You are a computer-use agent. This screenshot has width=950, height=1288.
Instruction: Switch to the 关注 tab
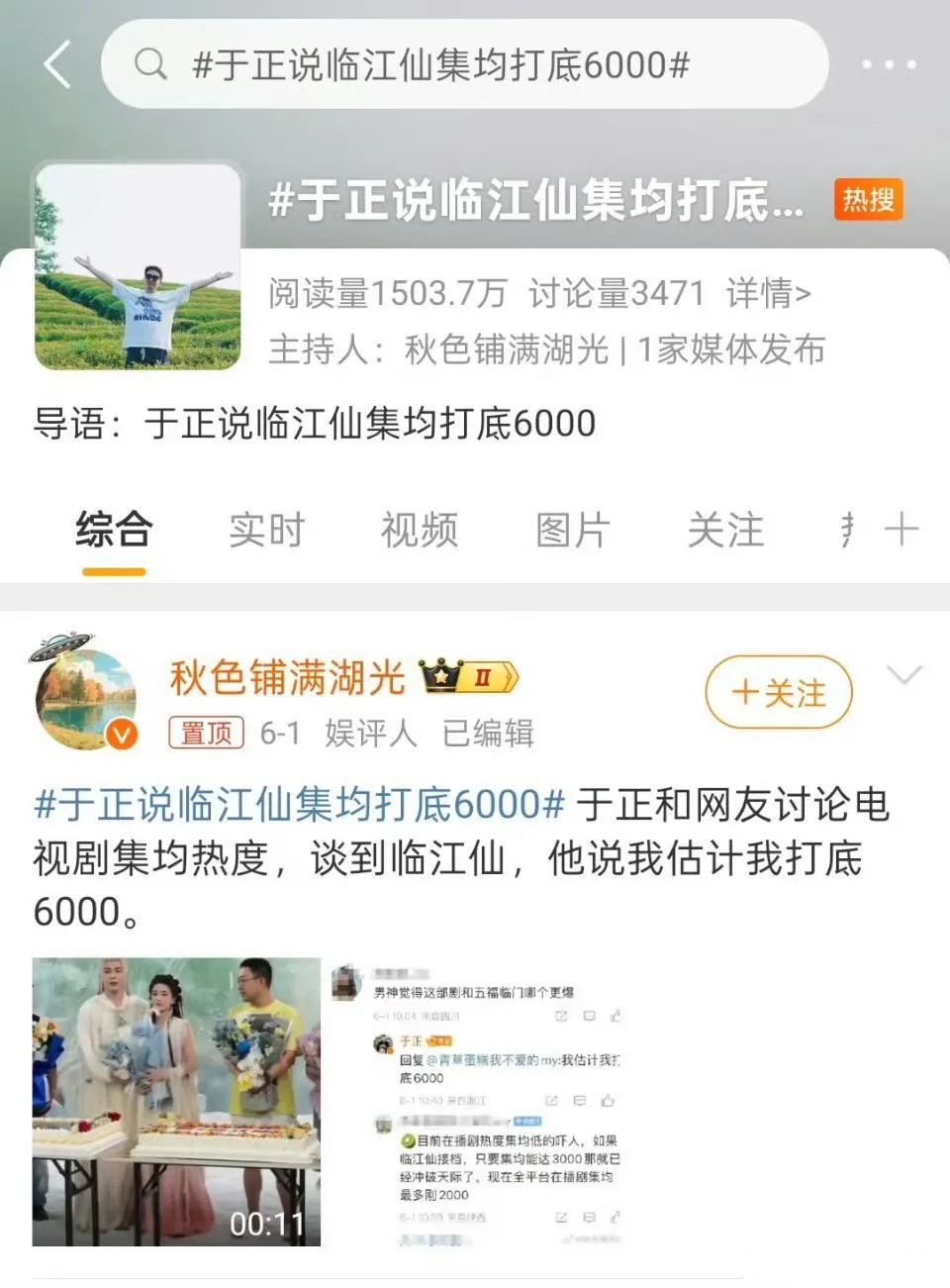tap(725, 530)
